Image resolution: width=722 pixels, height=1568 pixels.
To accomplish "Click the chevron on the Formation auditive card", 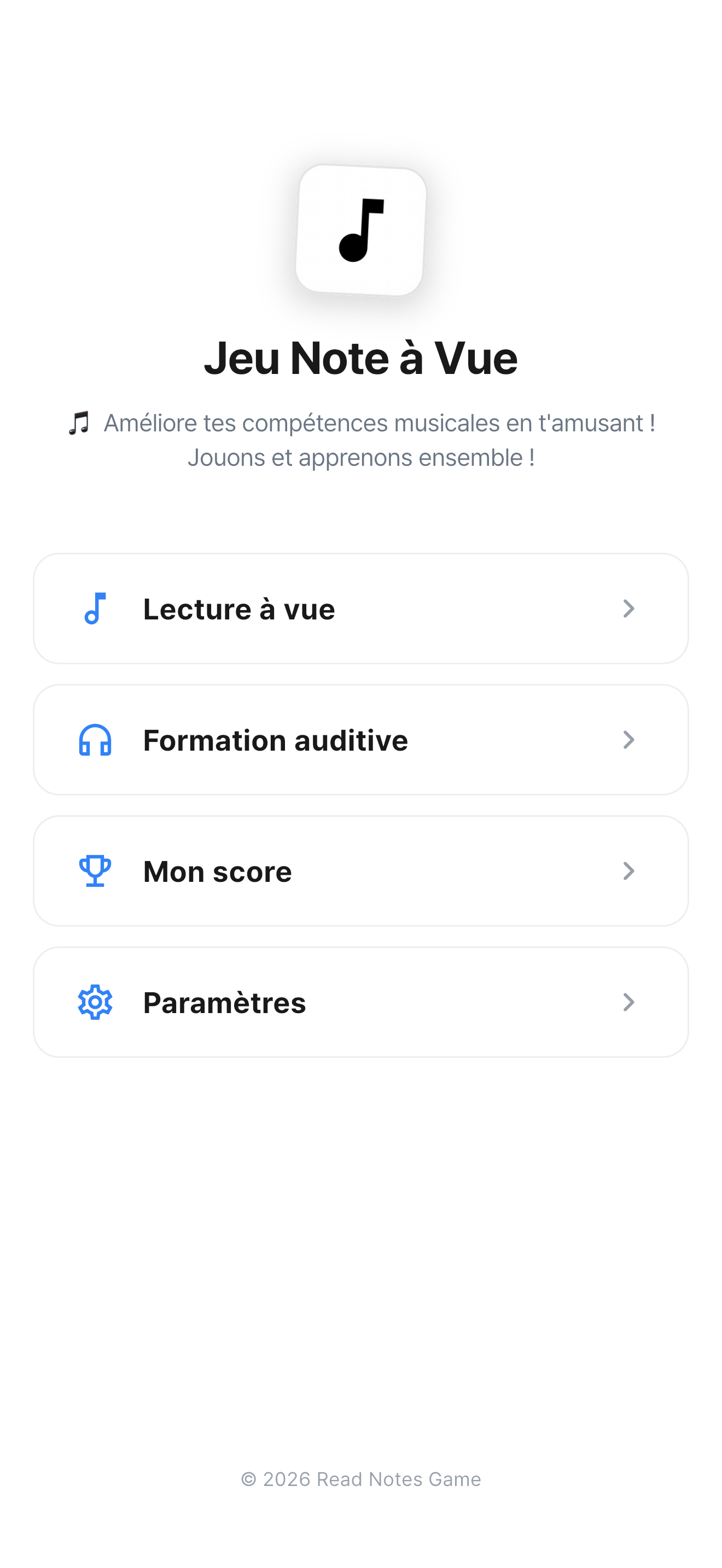I will click(x=629, y=740).
